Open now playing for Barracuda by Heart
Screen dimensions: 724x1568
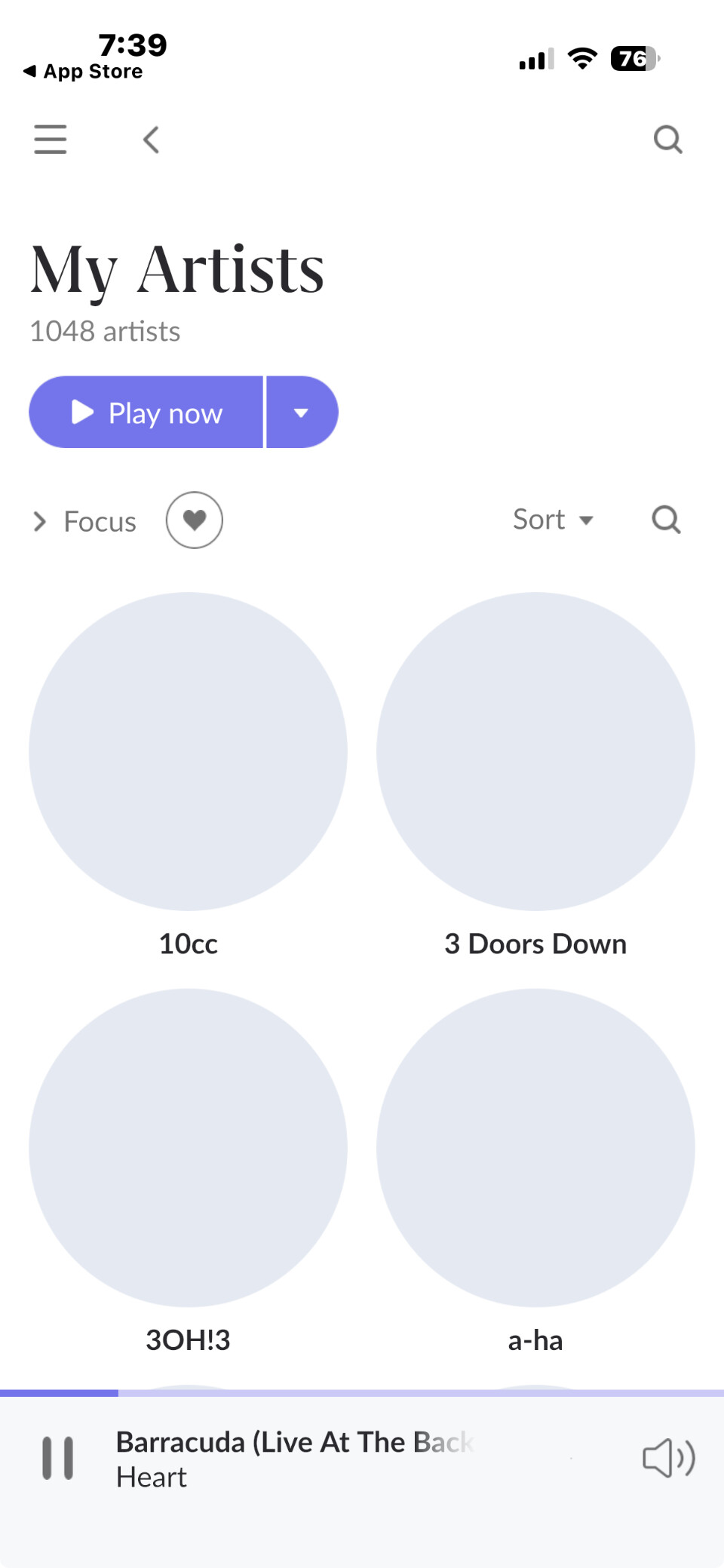[294, 1459]
